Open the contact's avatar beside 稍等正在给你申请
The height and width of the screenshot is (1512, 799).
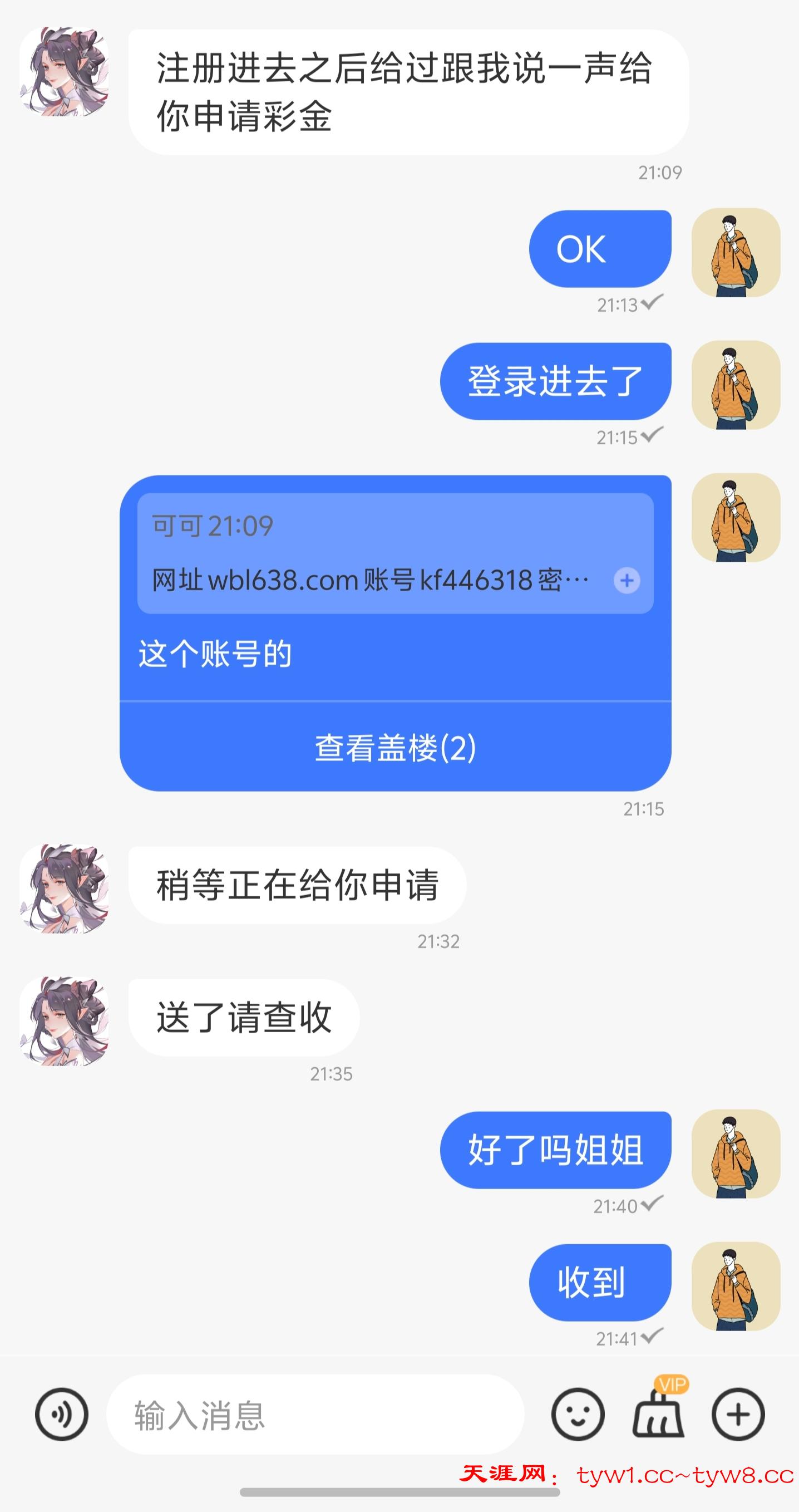click(x=65, y=888)
